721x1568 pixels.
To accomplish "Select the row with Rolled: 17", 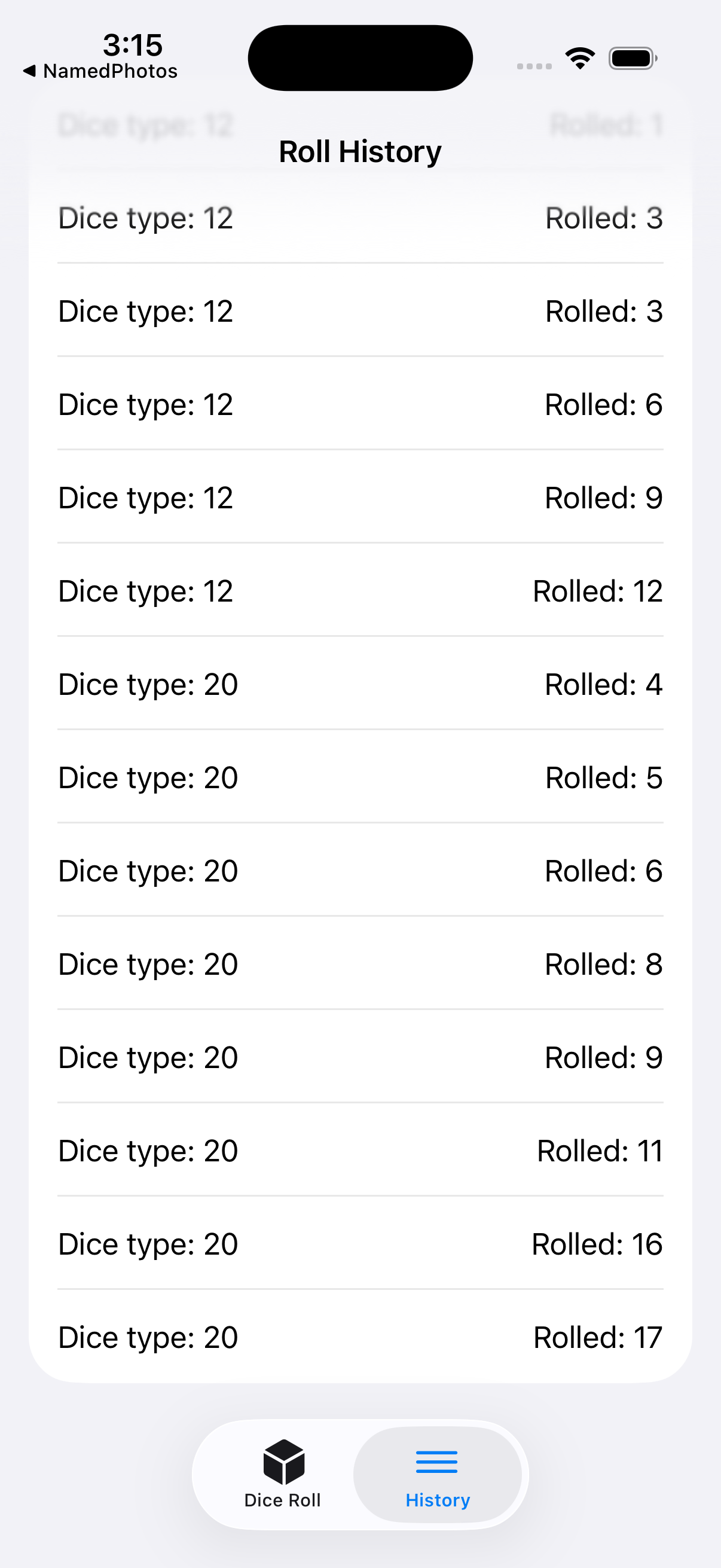I will coord(360,1337).
